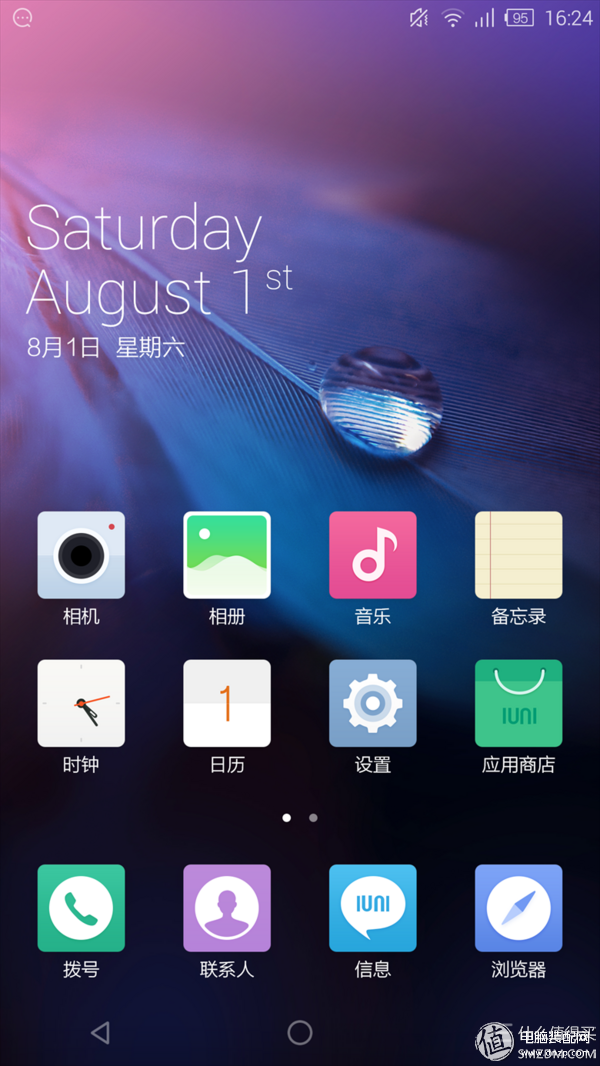Open the 信息 messages app
The image size is (600, 1066).
373,908
